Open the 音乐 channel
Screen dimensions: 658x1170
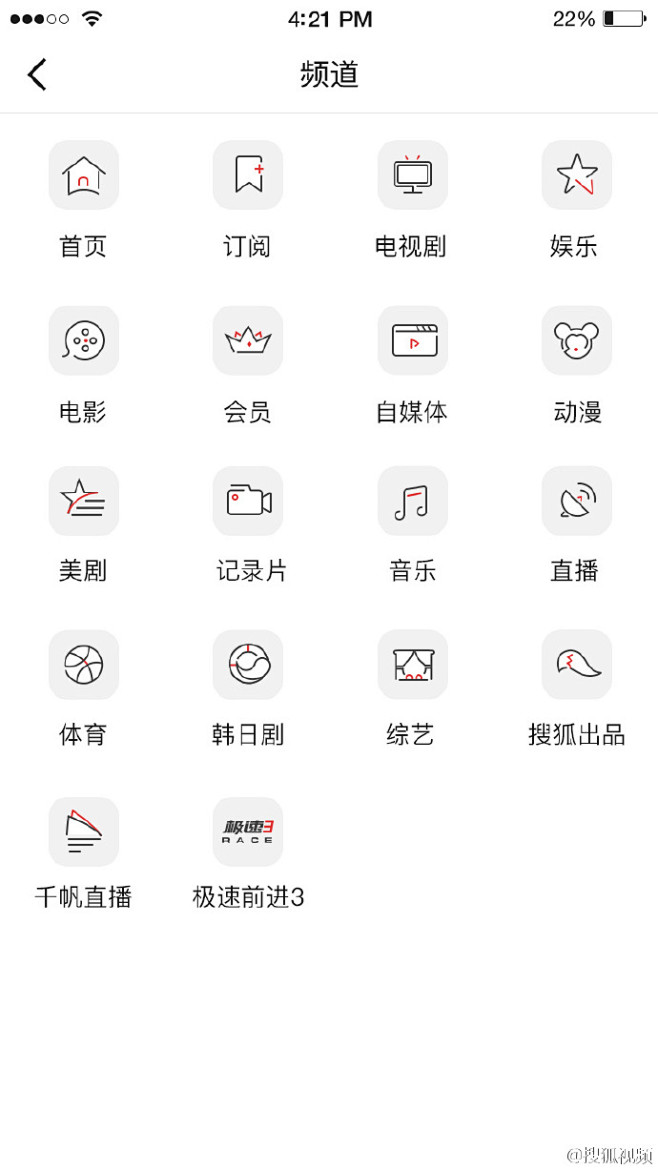[x=412, y=501]
